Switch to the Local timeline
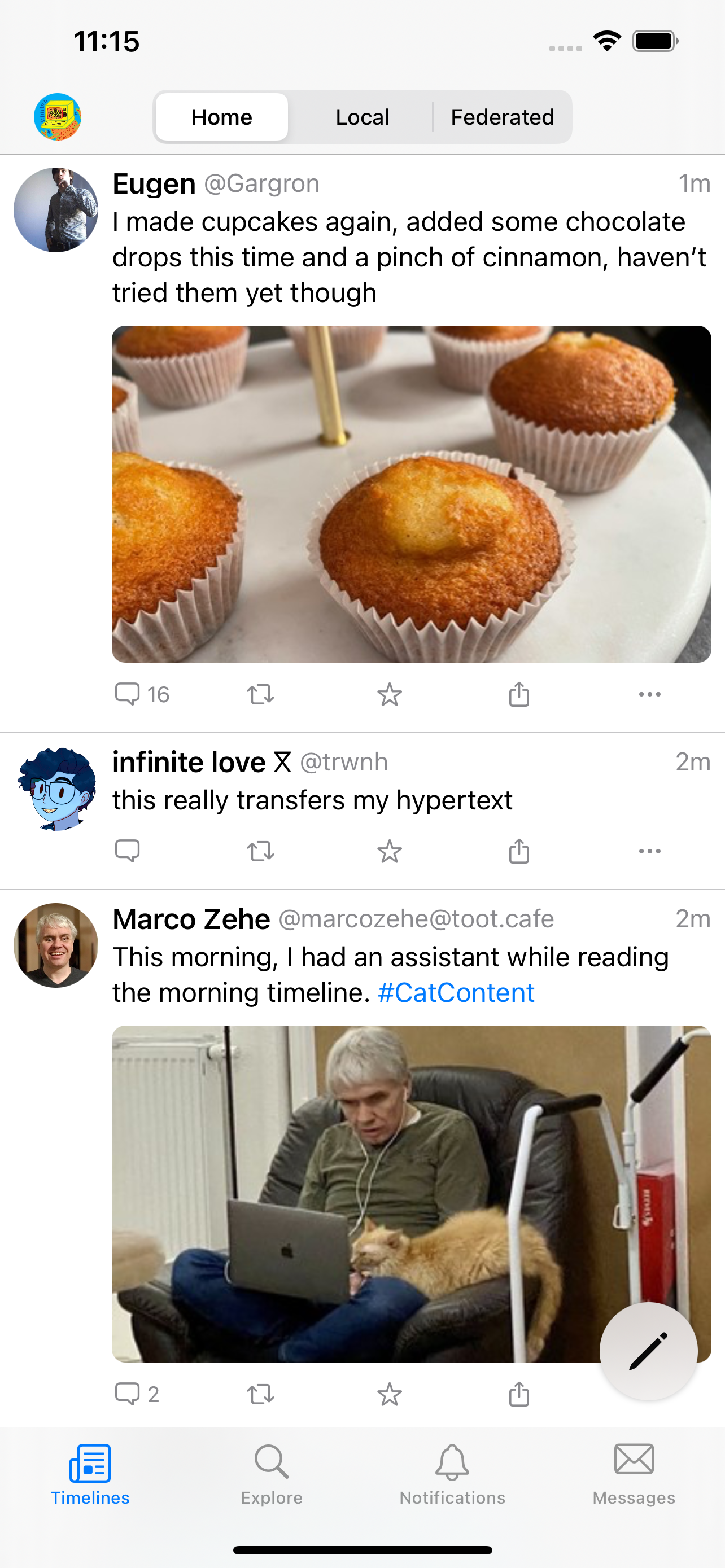Image resolution: width=725 pixels, height=1568 pixels. 362,117
